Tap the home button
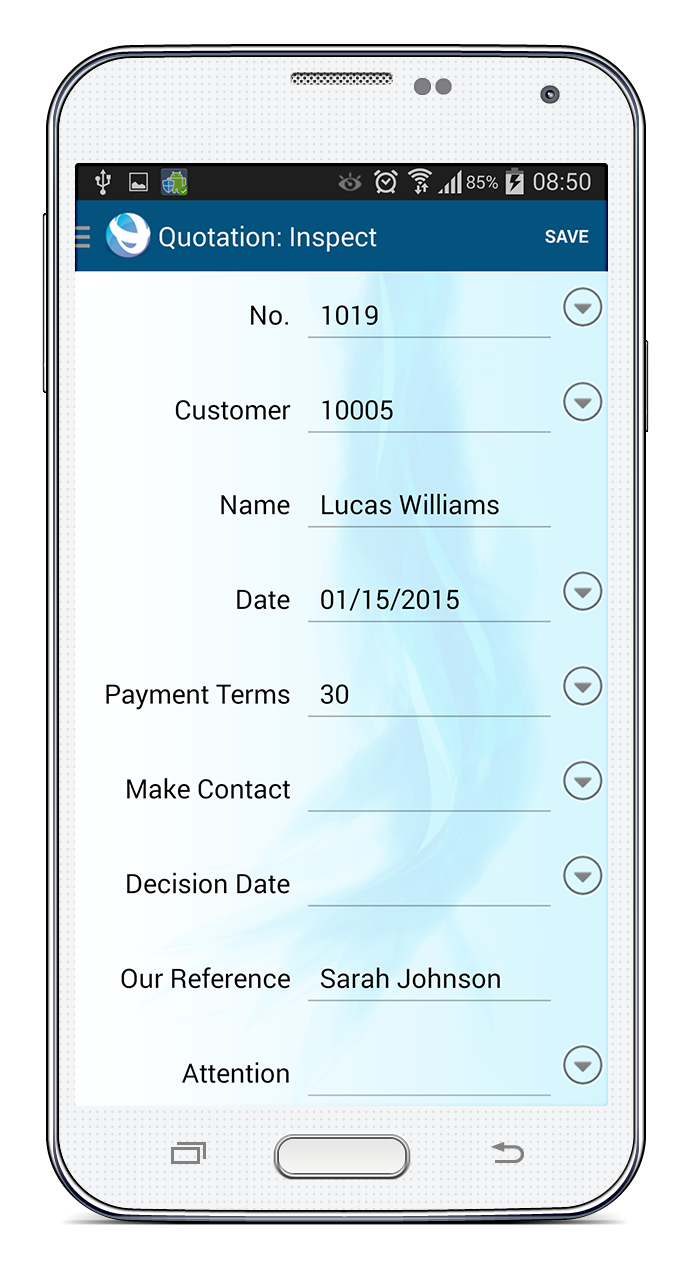This screenshot has height=1282, width=691. click(x=342, y=1156)
